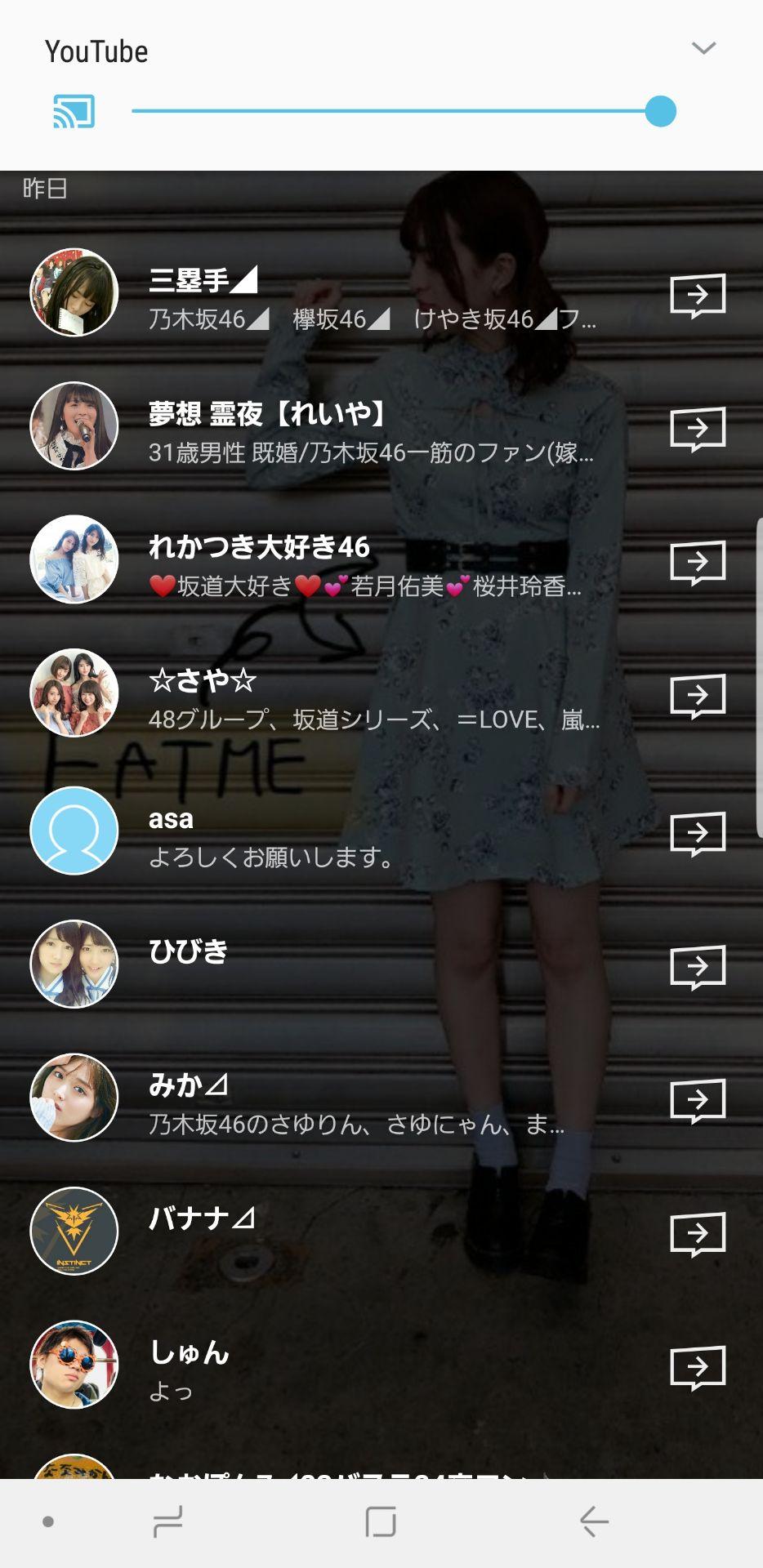Tap message arrow icon for れかつき大好き46

698,562
